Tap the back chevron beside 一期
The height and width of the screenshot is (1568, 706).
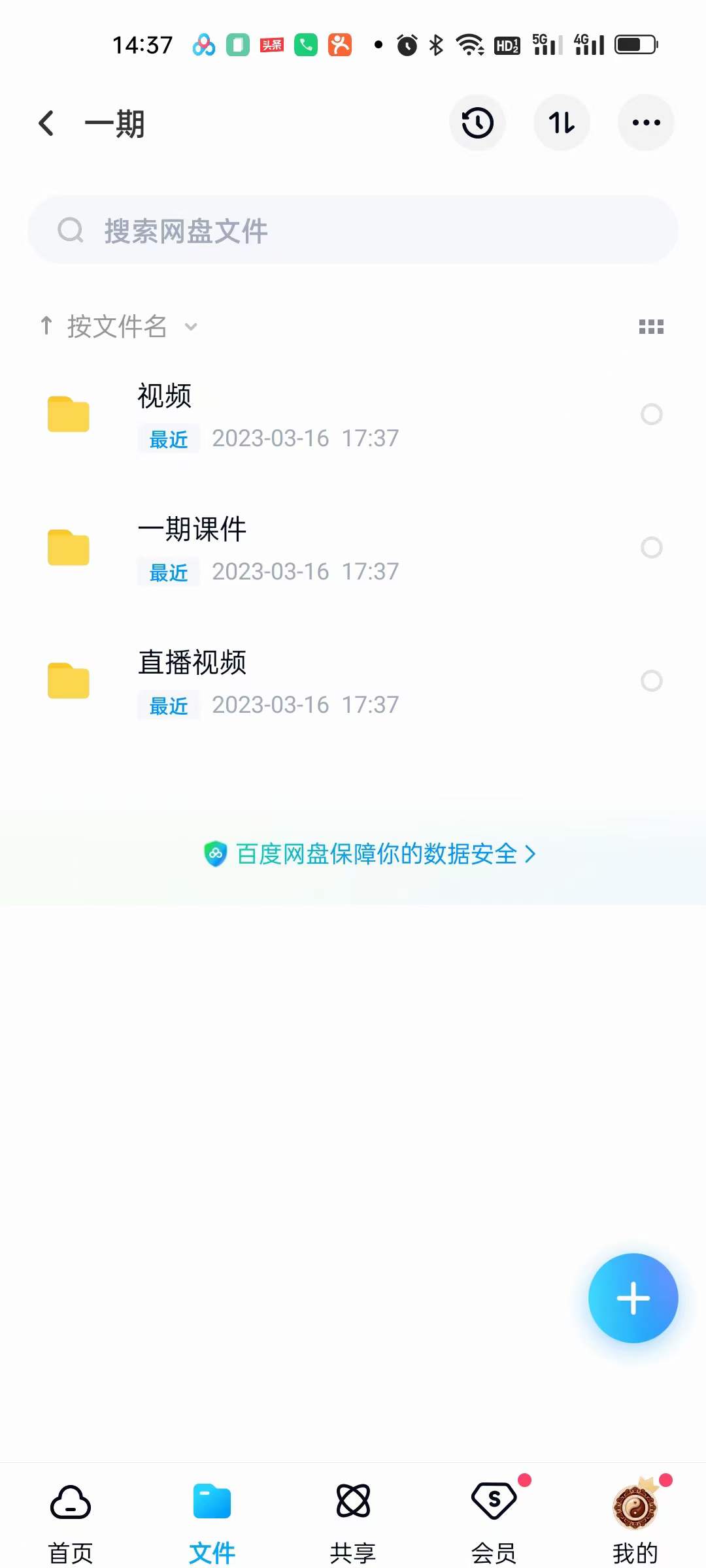point(46,122)
